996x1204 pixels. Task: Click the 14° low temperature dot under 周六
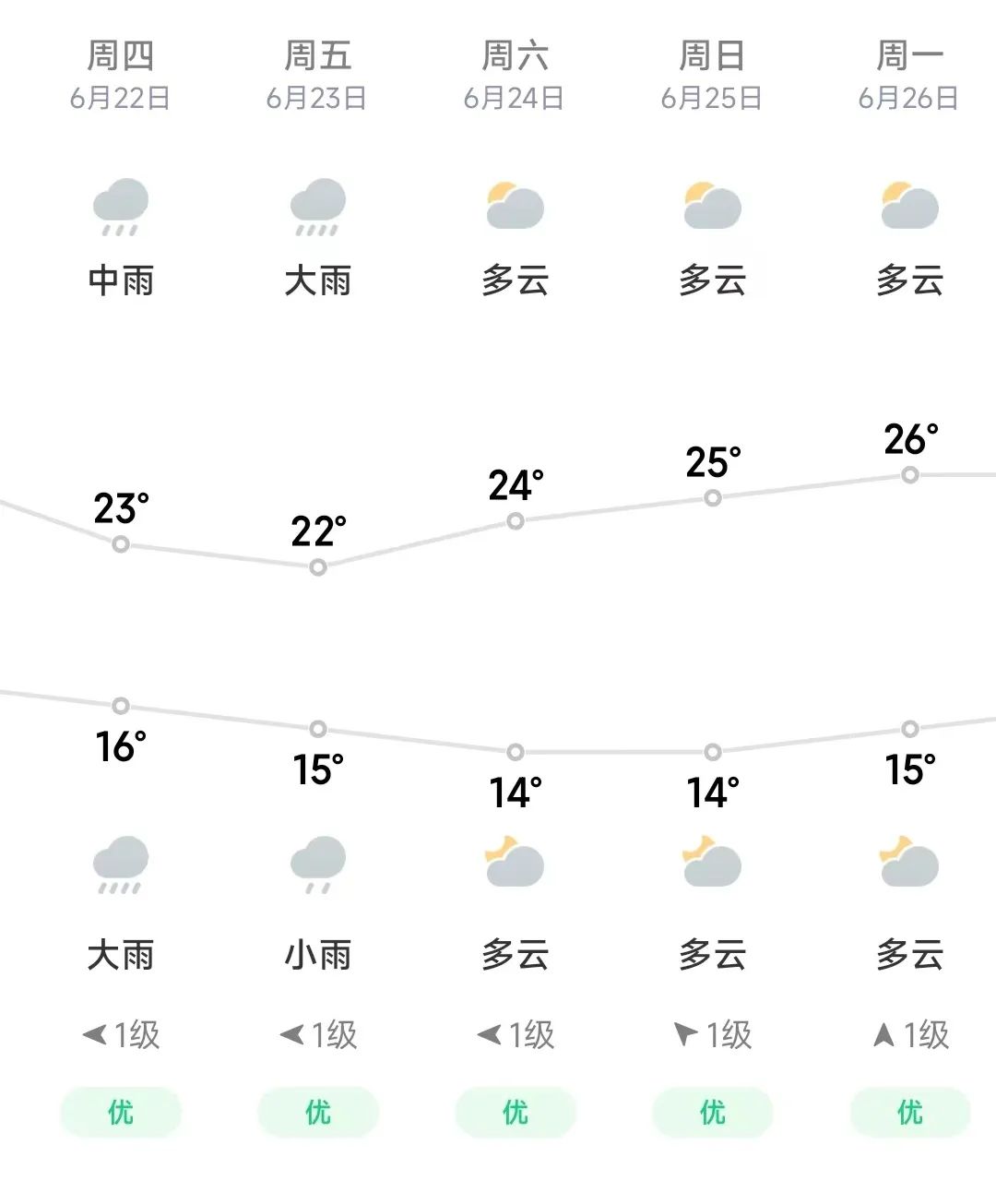coord(515,749)
